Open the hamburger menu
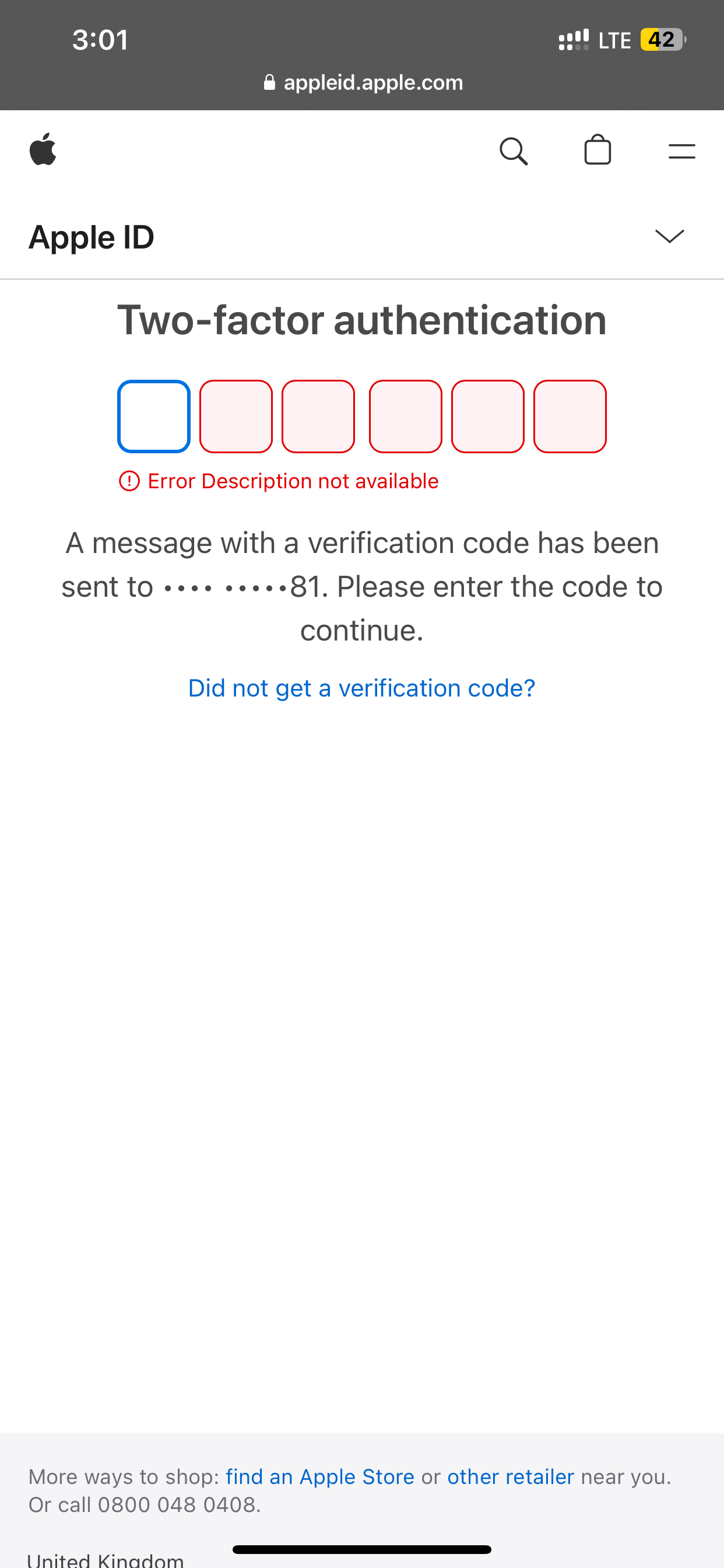Viewport: 724px width, 1568px height. [x=681, y=151]
